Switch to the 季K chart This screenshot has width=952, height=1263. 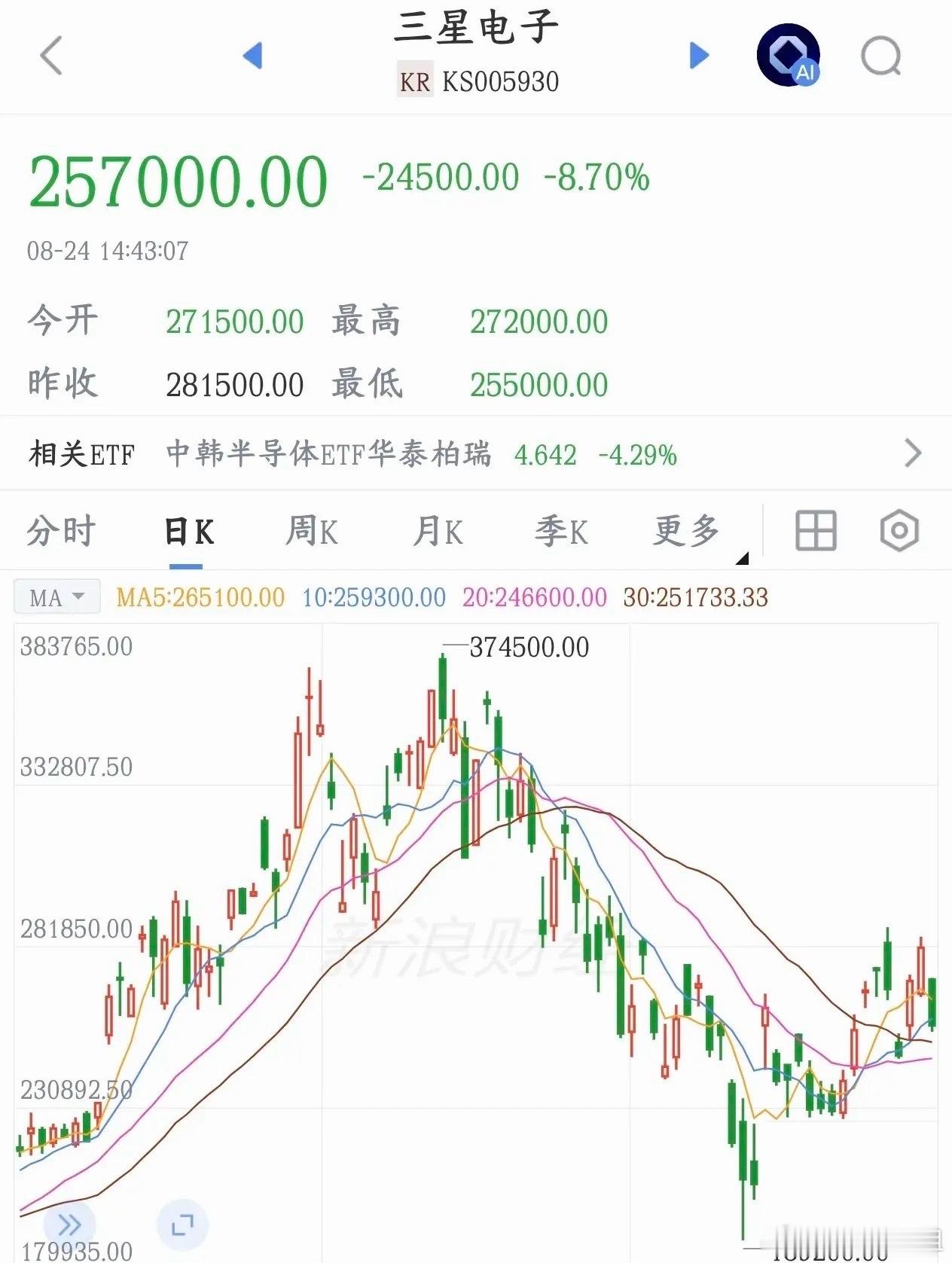click(562, 531)
